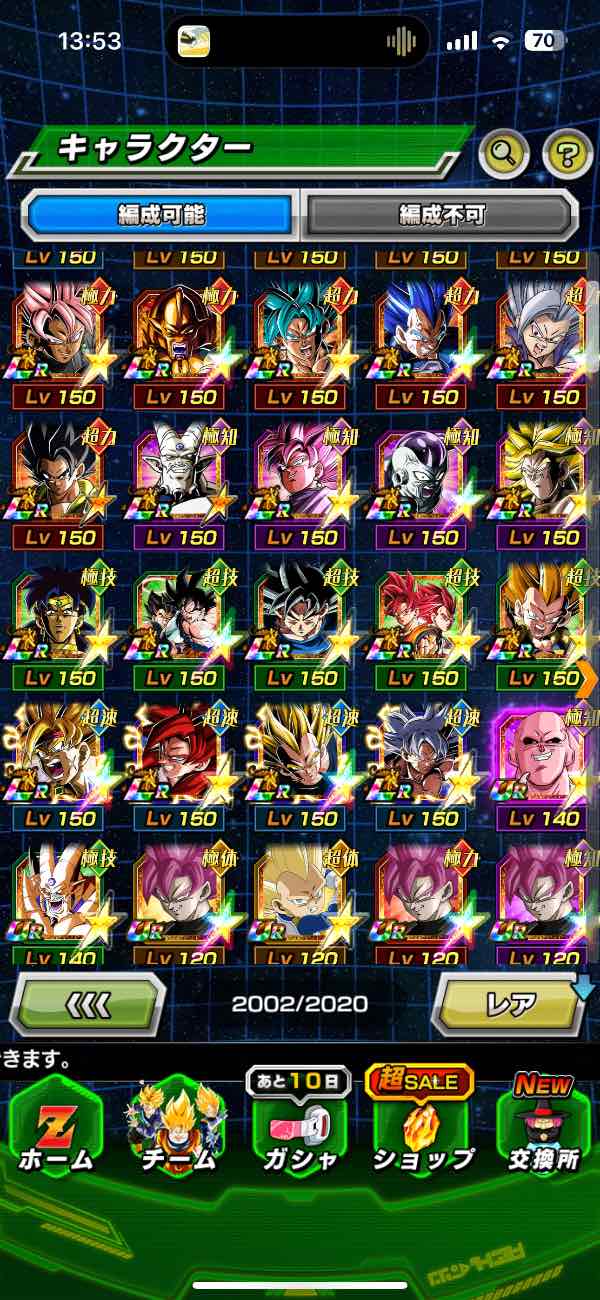Select the Frieza 極知 character card

coord(420,478)
